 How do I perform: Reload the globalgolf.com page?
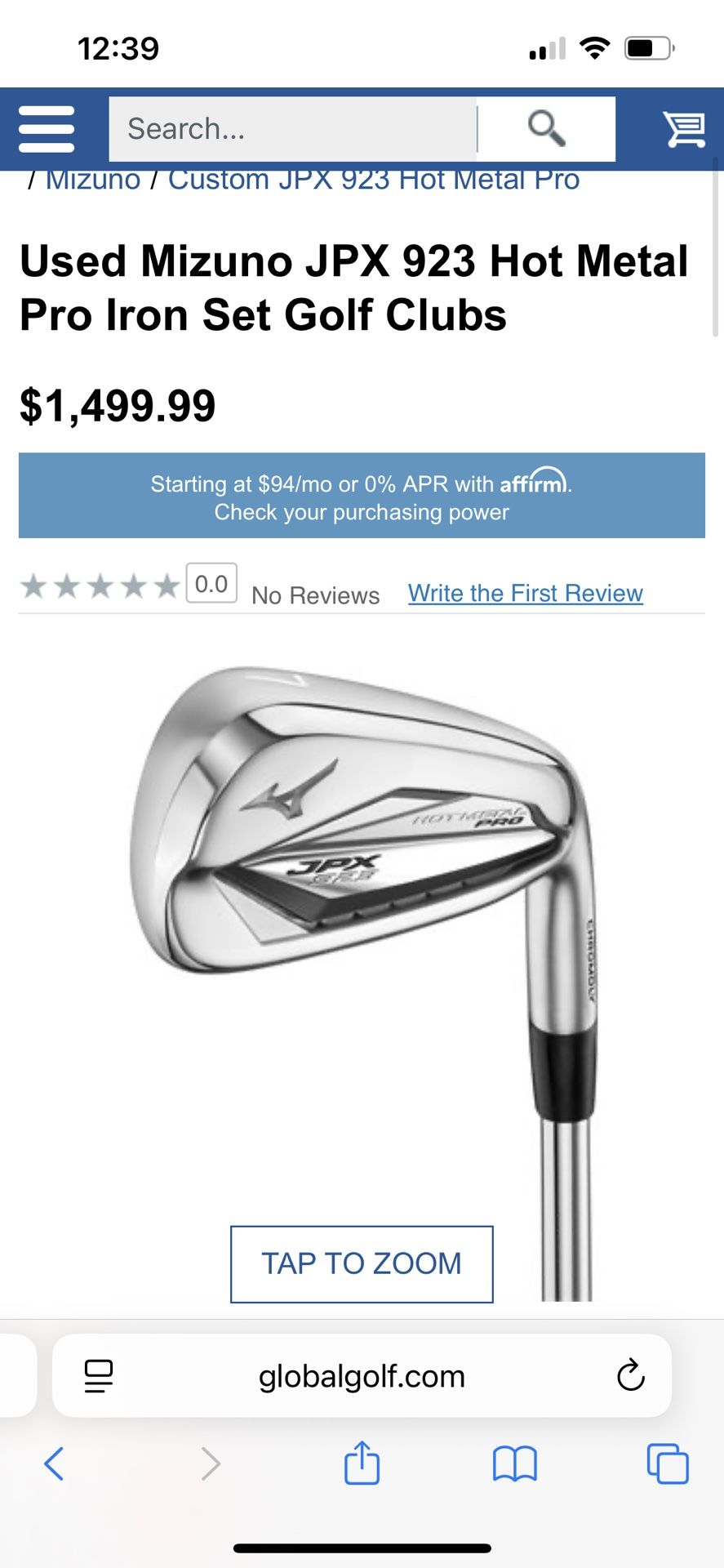[630, 1376]
